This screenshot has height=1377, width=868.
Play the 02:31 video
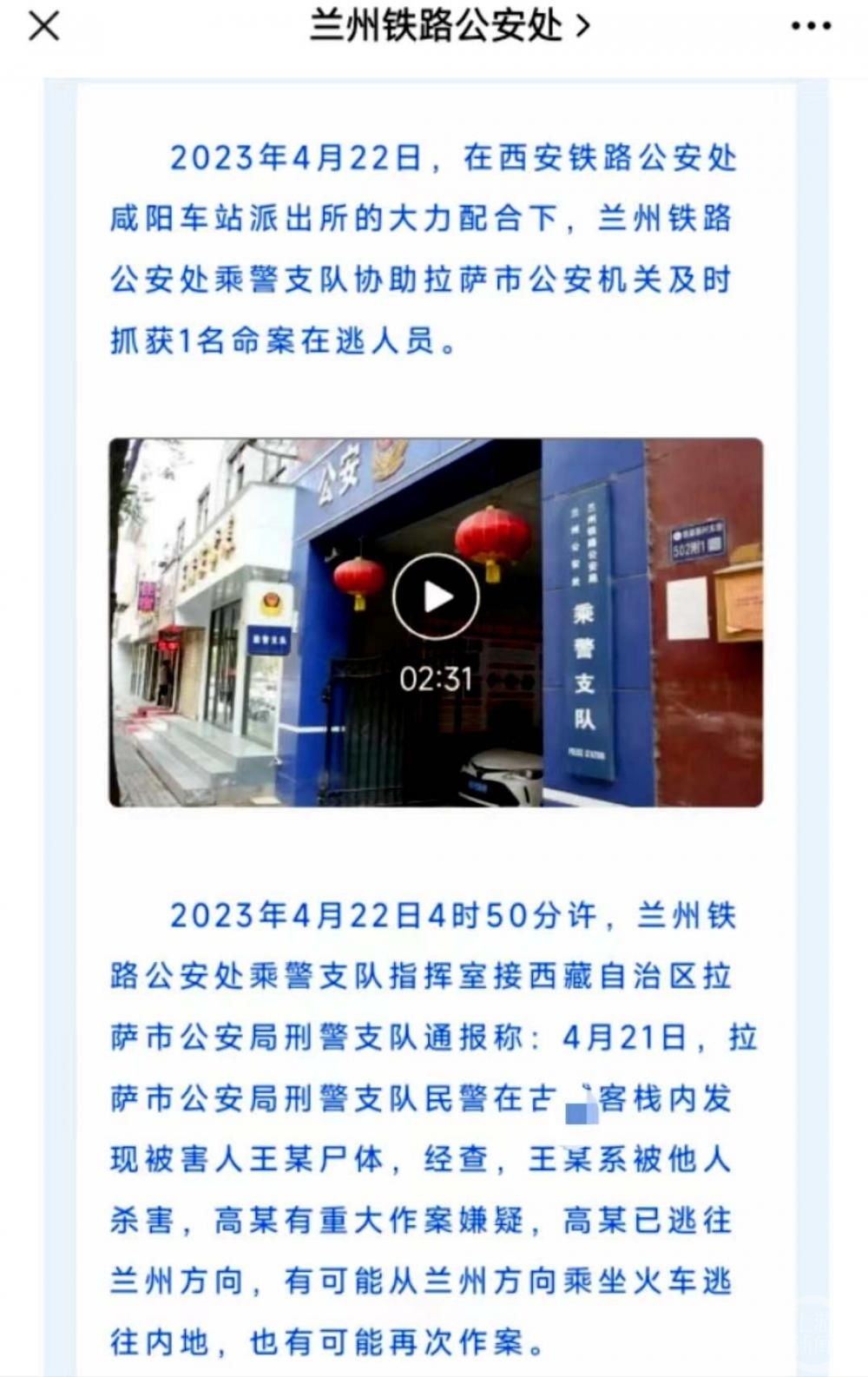(x=436, y=597)
